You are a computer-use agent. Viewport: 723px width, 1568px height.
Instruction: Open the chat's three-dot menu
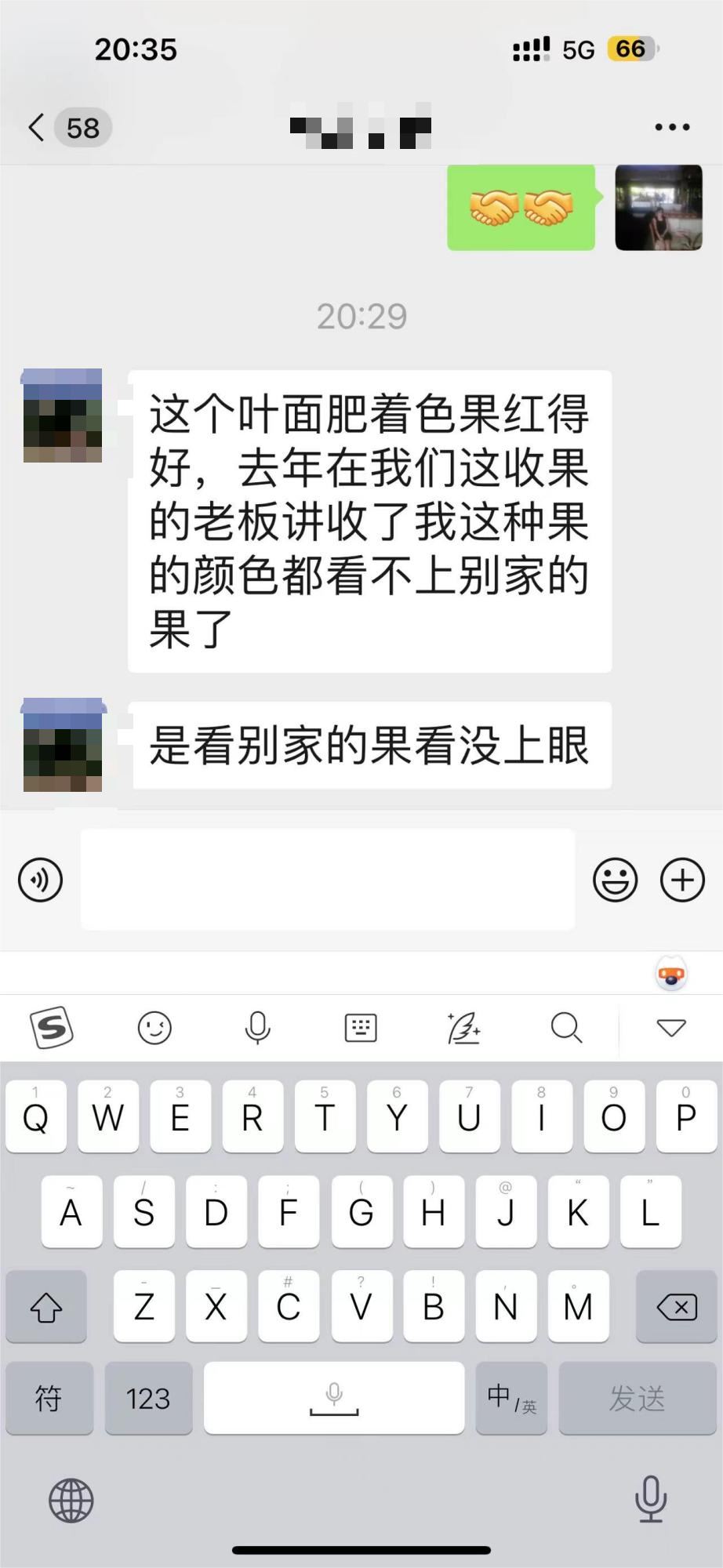coord(672,127)
